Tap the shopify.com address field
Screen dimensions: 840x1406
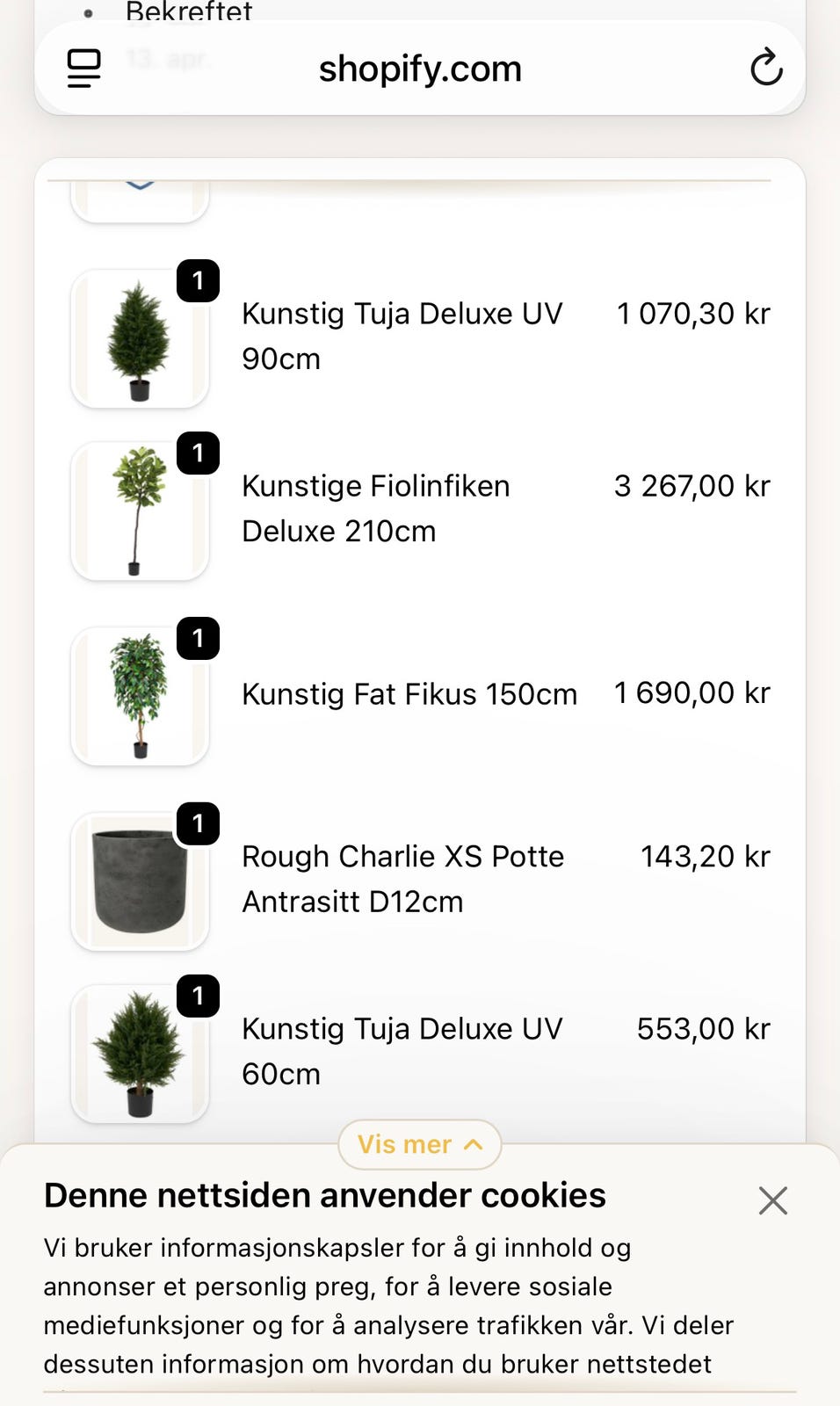[x=420, y=69]
